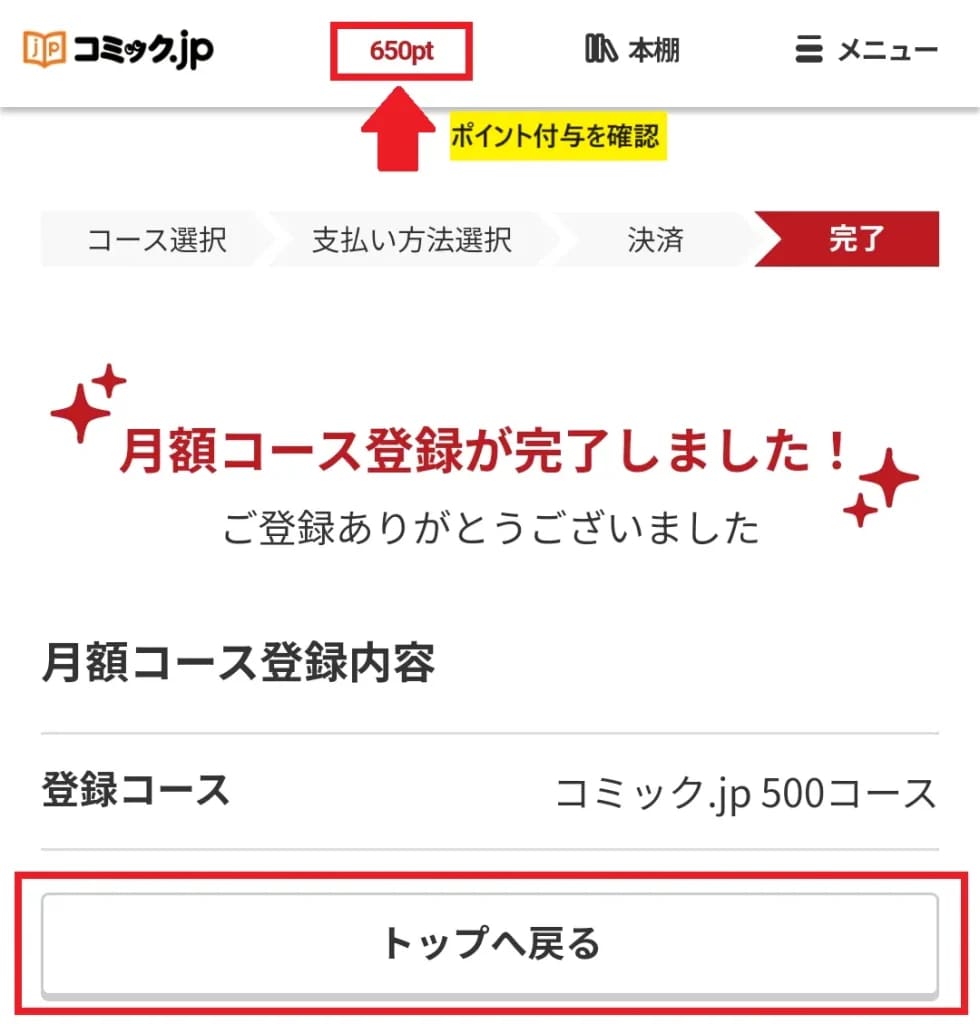Open the 650pt points balance
This screenshot has height=1024, width=980.
(x=402, y=51)
